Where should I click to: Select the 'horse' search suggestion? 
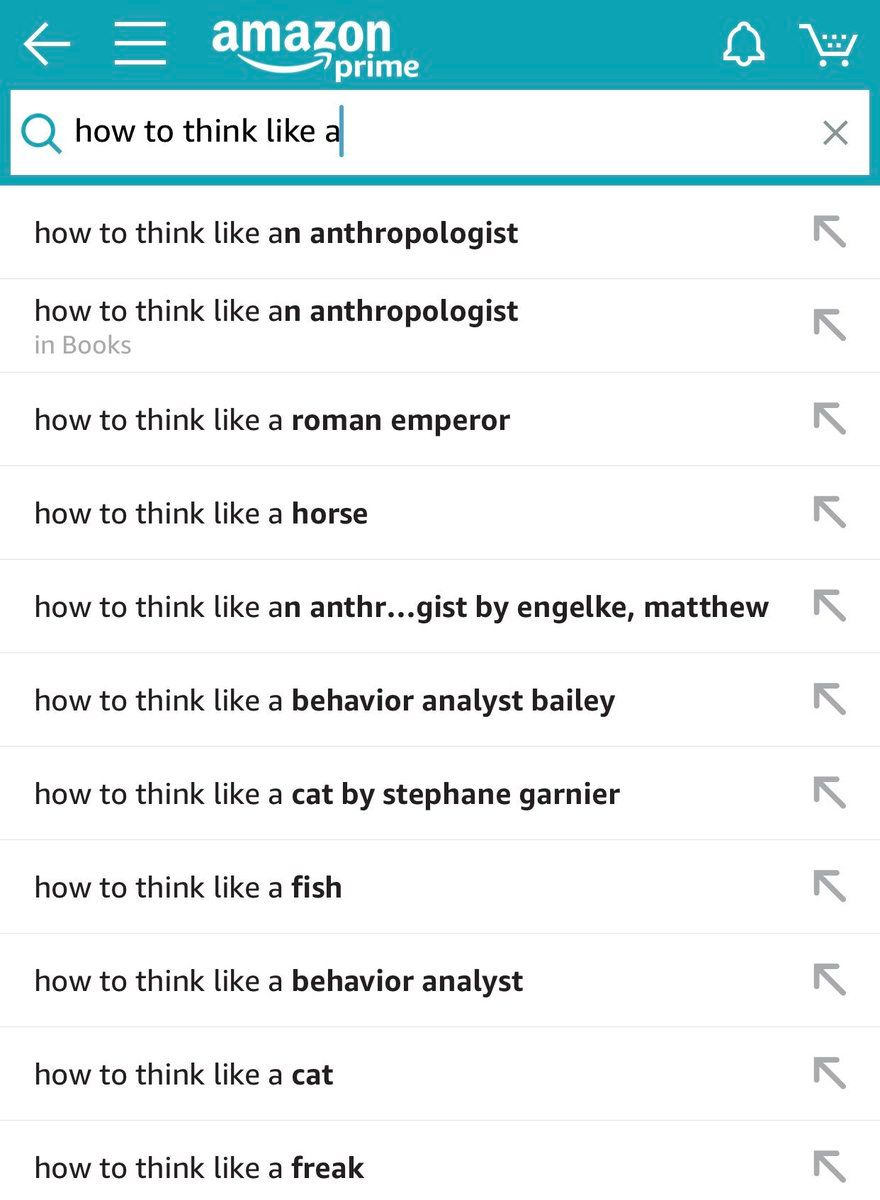201,514
